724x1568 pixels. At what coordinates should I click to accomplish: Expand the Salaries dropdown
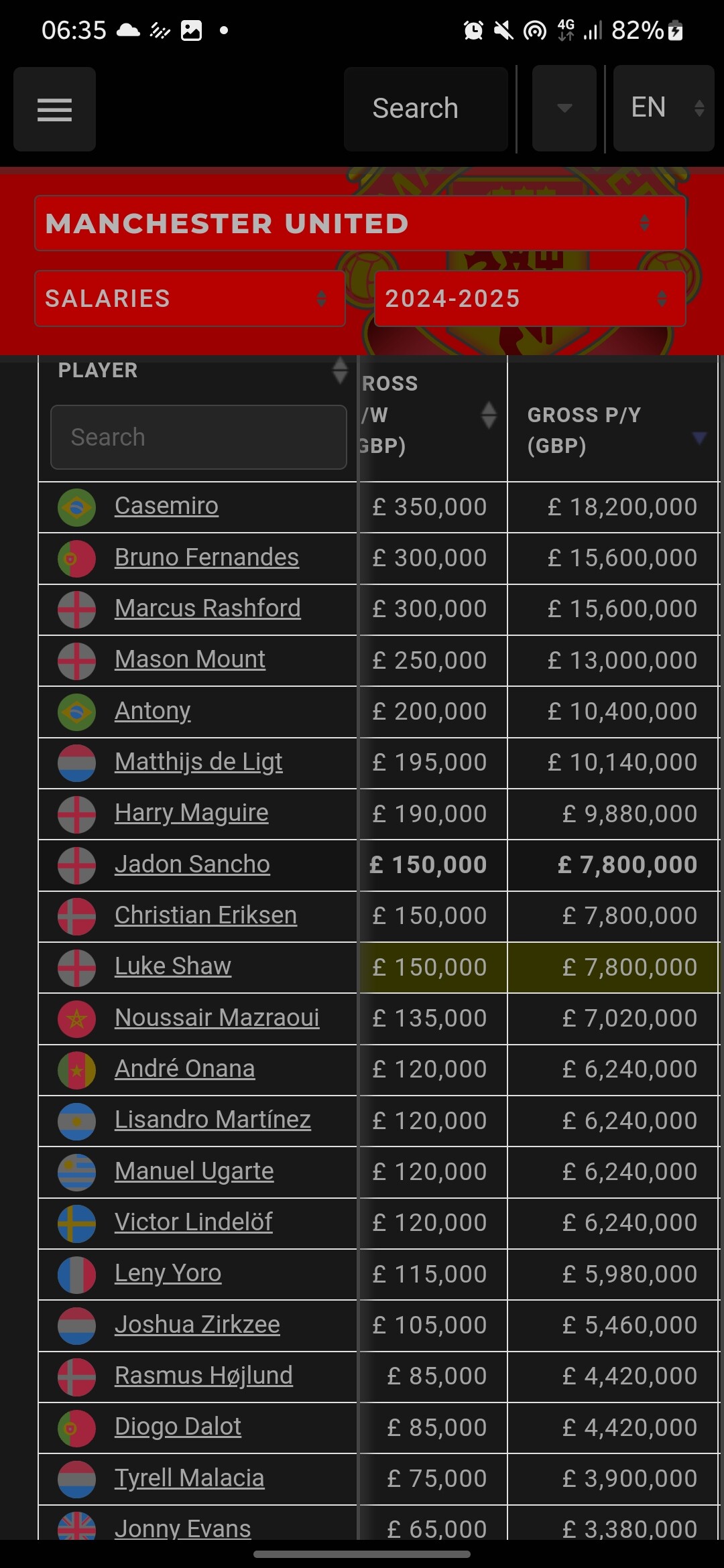click(190, 298)
